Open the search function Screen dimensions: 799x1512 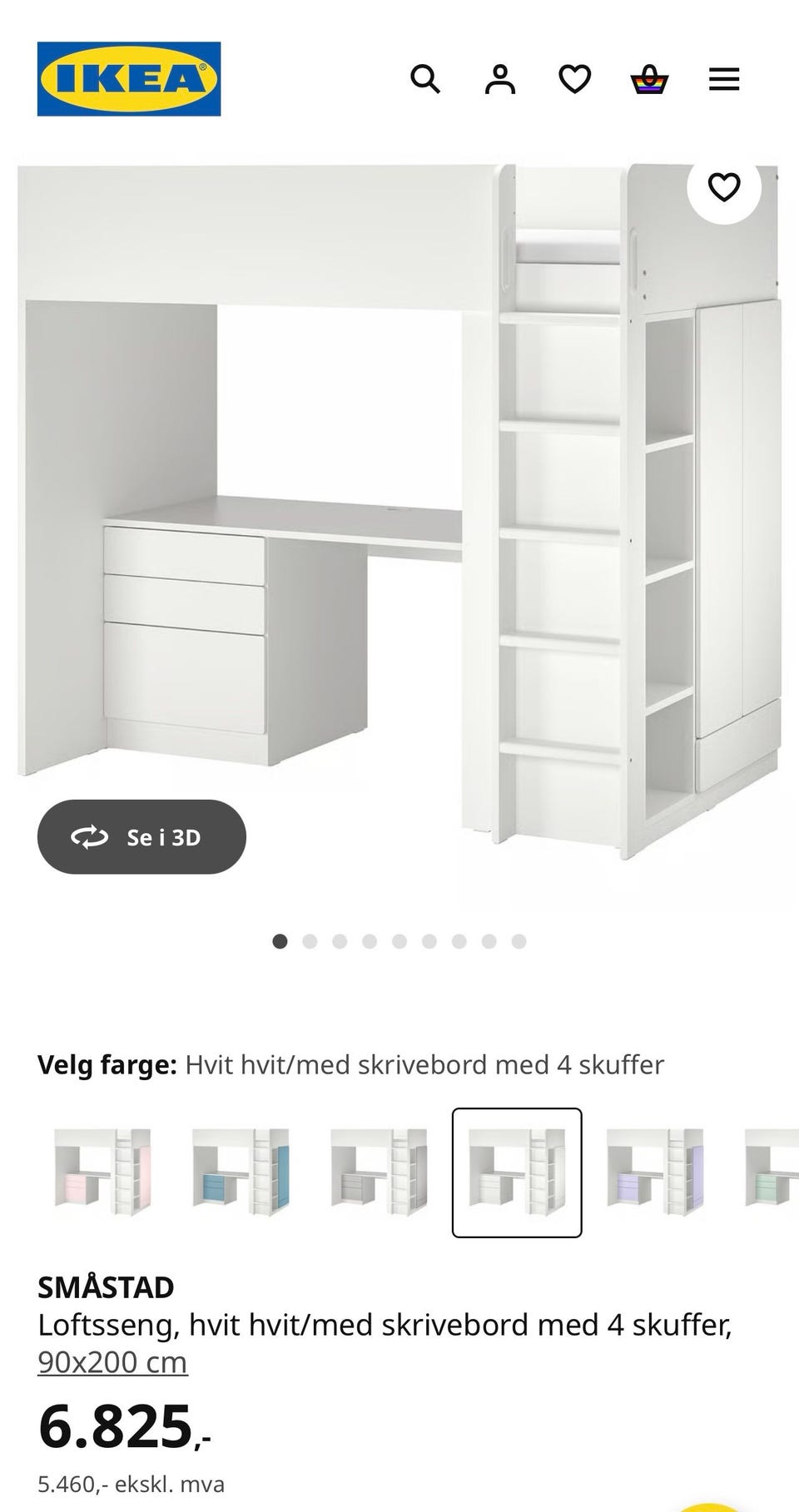427,79
